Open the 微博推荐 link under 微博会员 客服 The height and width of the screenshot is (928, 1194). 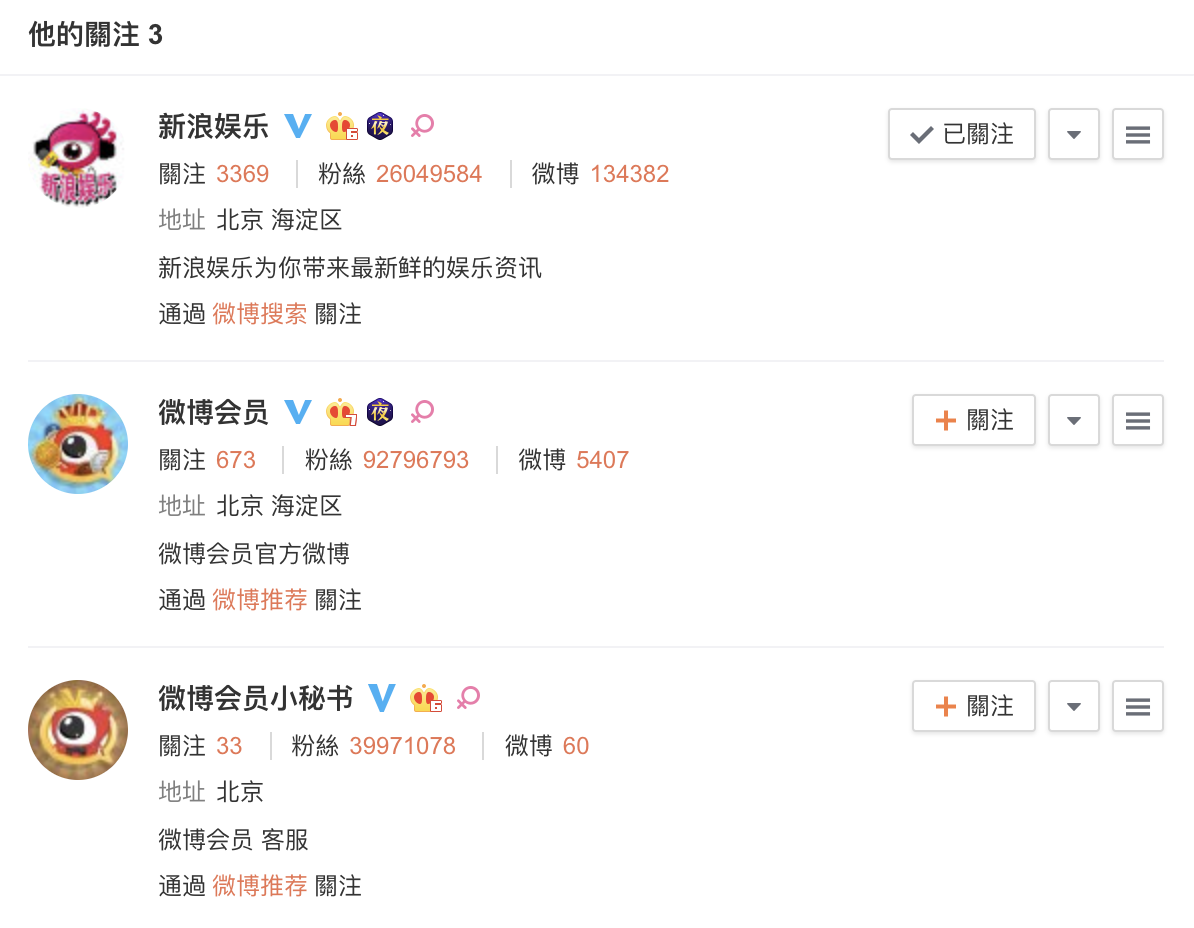[x=260, y=886]
